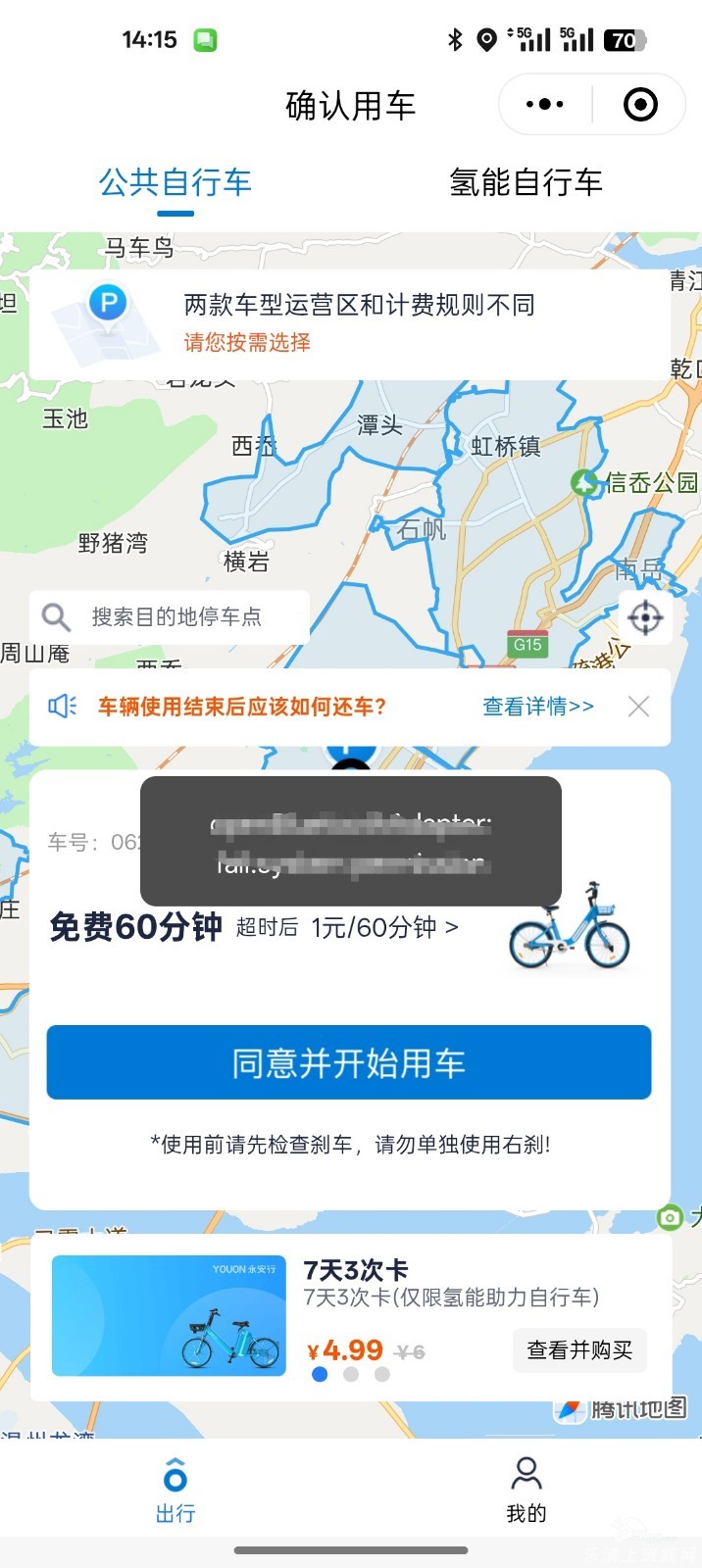Dismiss the bike return notice banner
This screenshot has width=702, height=1568.
[x=638, y=707]
